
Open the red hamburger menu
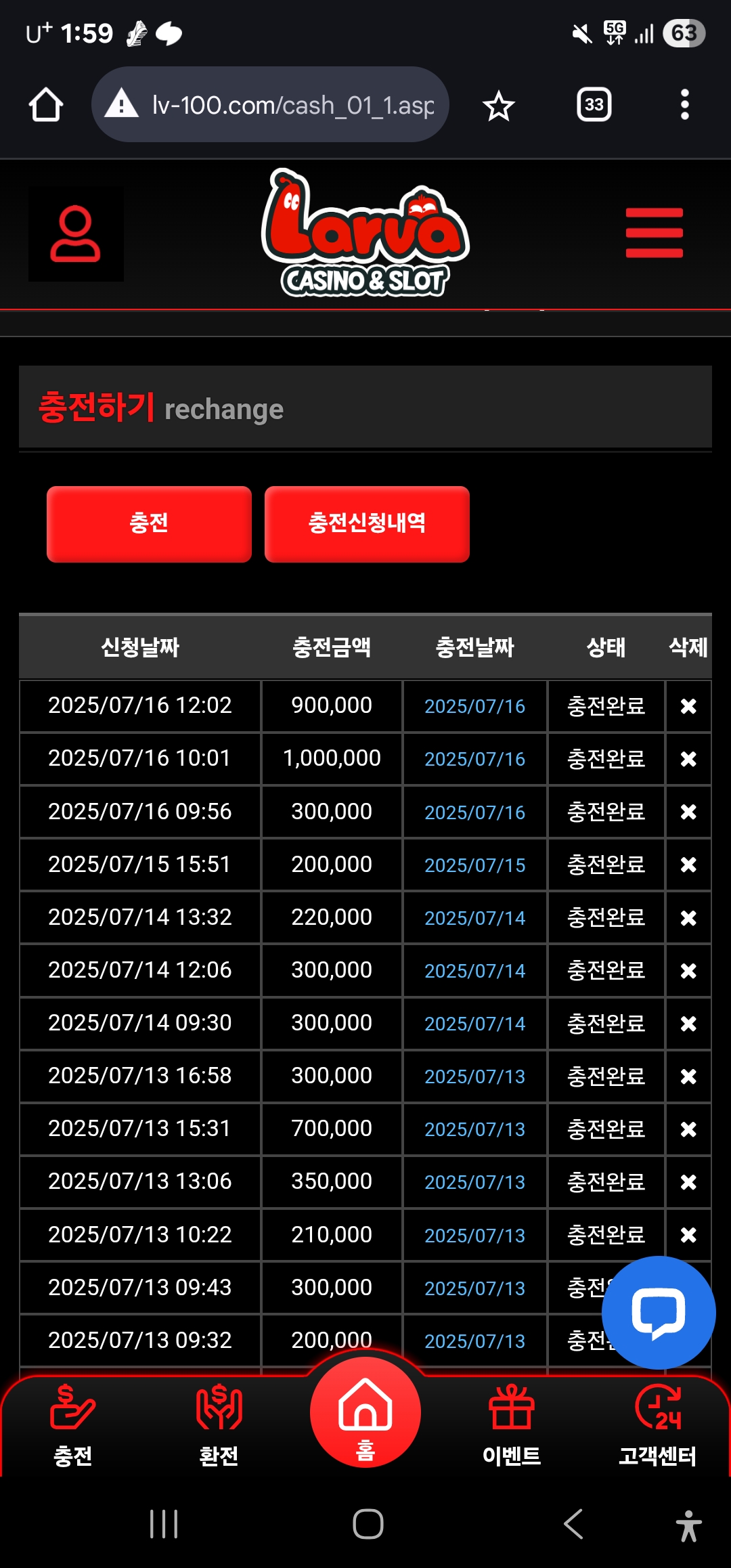[x=654, y=233]
